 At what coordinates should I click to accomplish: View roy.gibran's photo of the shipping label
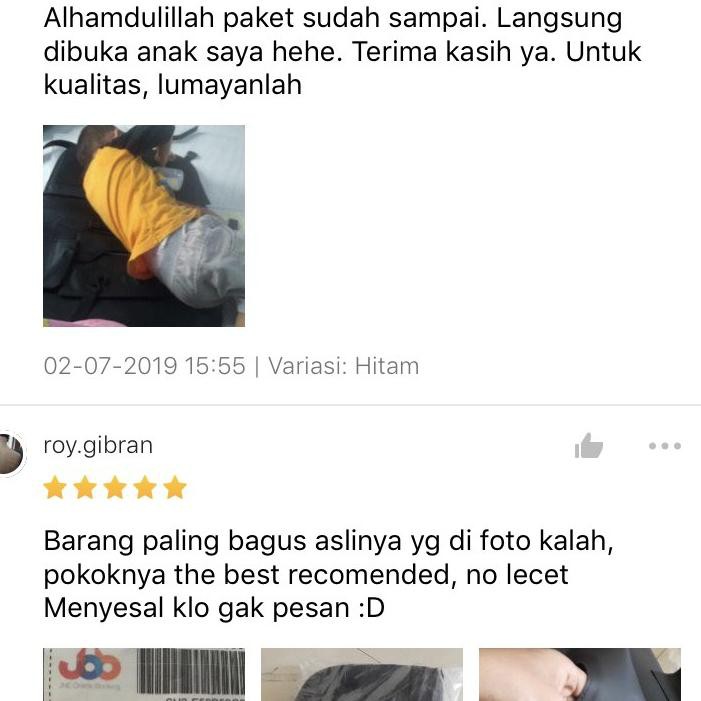pos(144,674)
